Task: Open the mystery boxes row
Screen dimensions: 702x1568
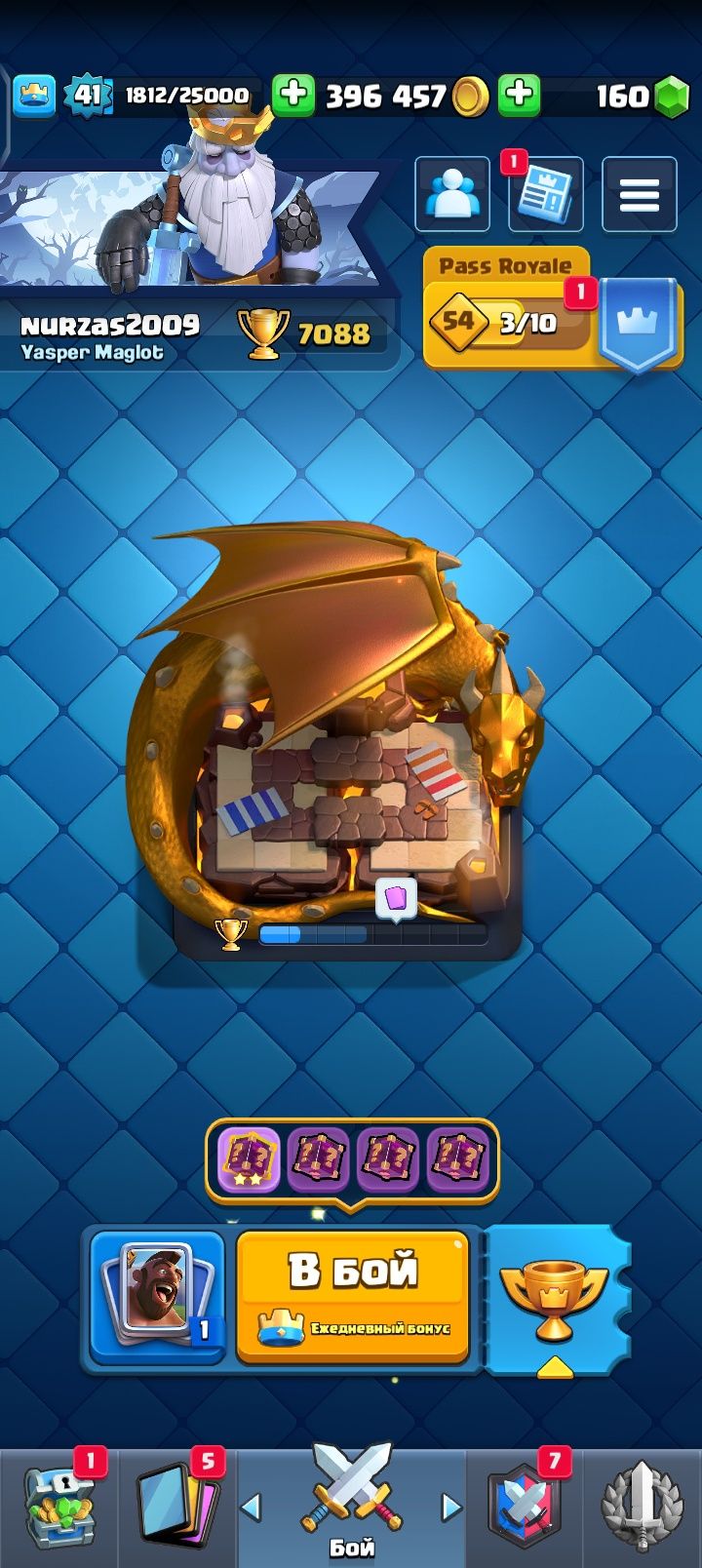Action: click(x=351, y=1160)
